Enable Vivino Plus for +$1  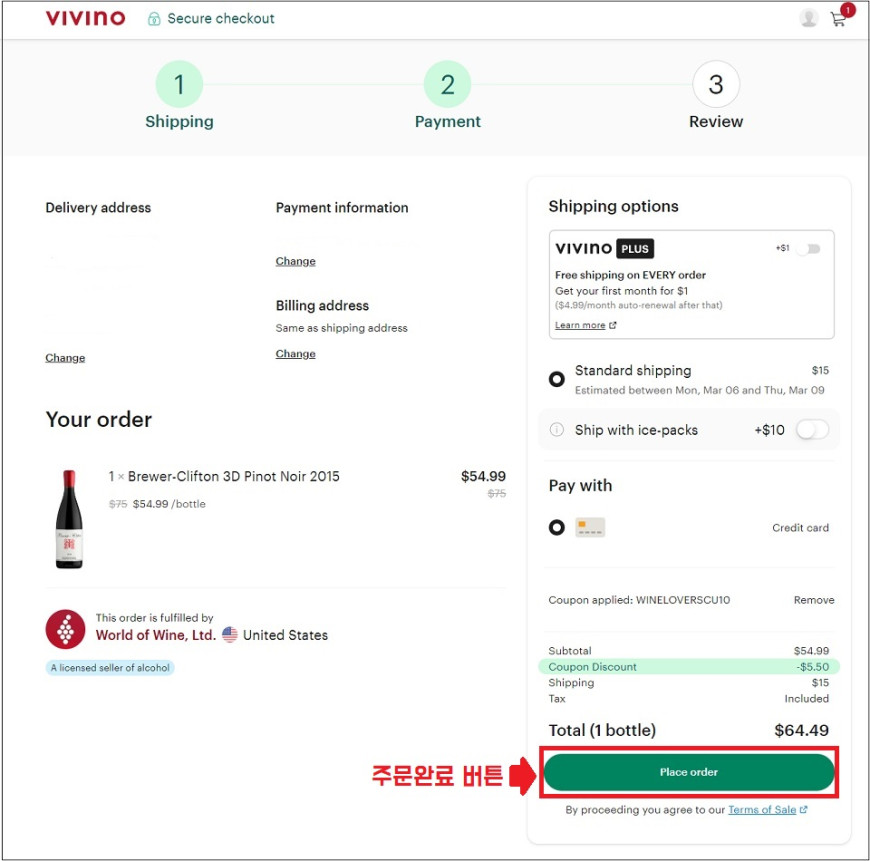tap(807, 249)
